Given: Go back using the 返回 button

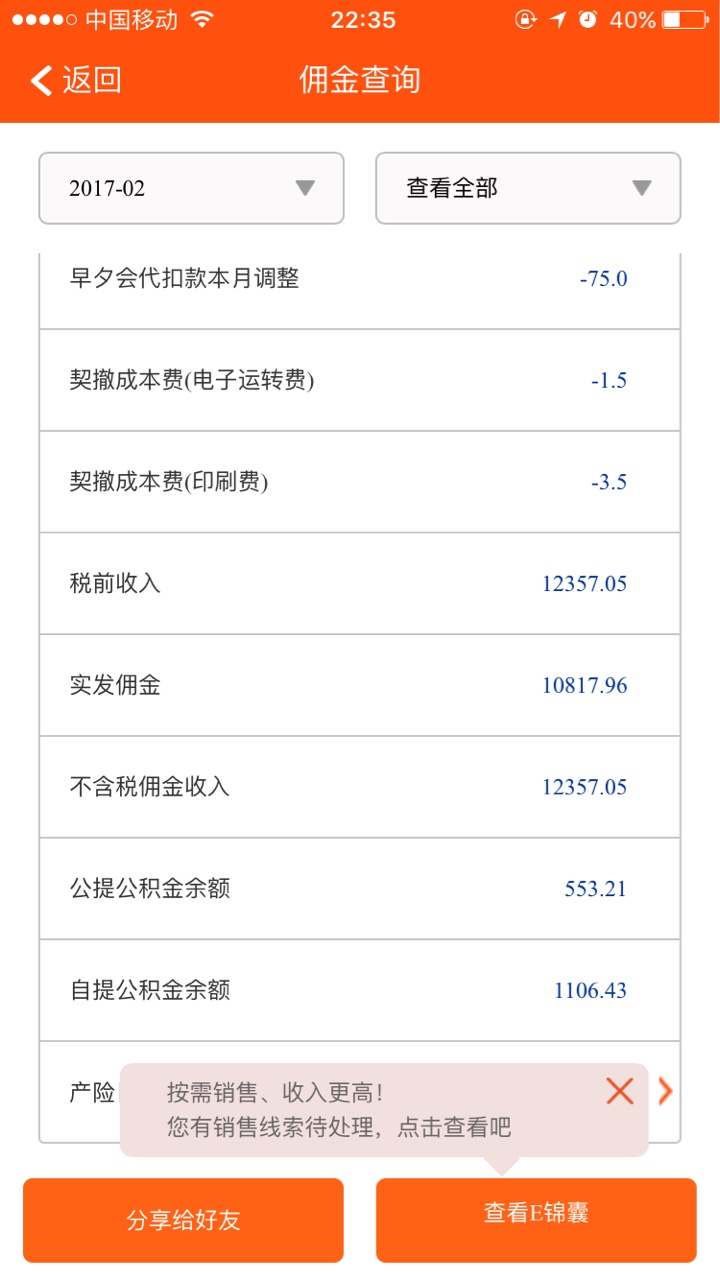Looking at the screenshot, I should pos(76,80).
